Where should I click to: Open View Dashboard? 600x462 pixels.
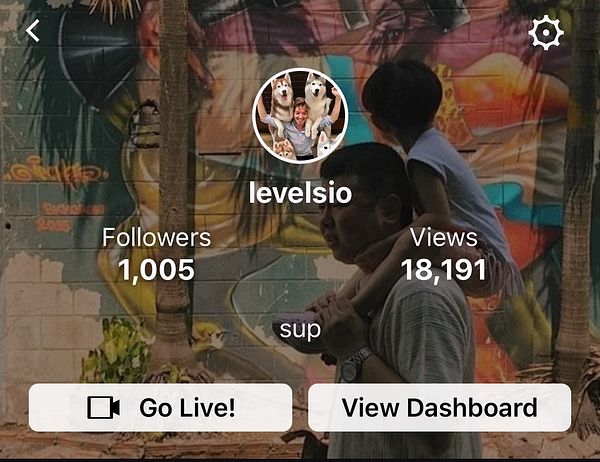[x=439, y=407]
